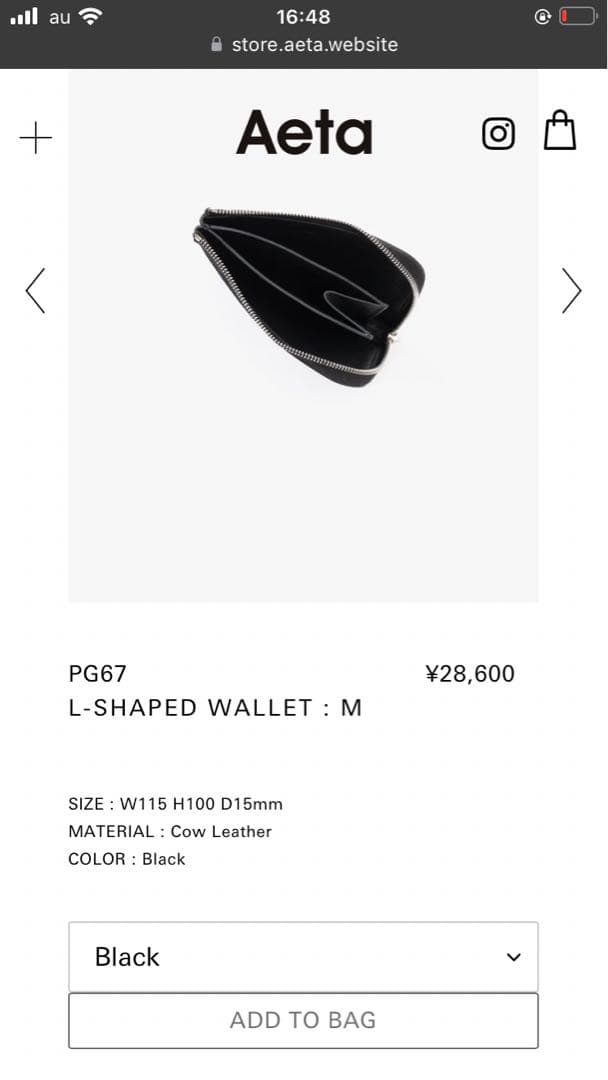
Task: Show the previous product image
Action: (x=36, y=291)
